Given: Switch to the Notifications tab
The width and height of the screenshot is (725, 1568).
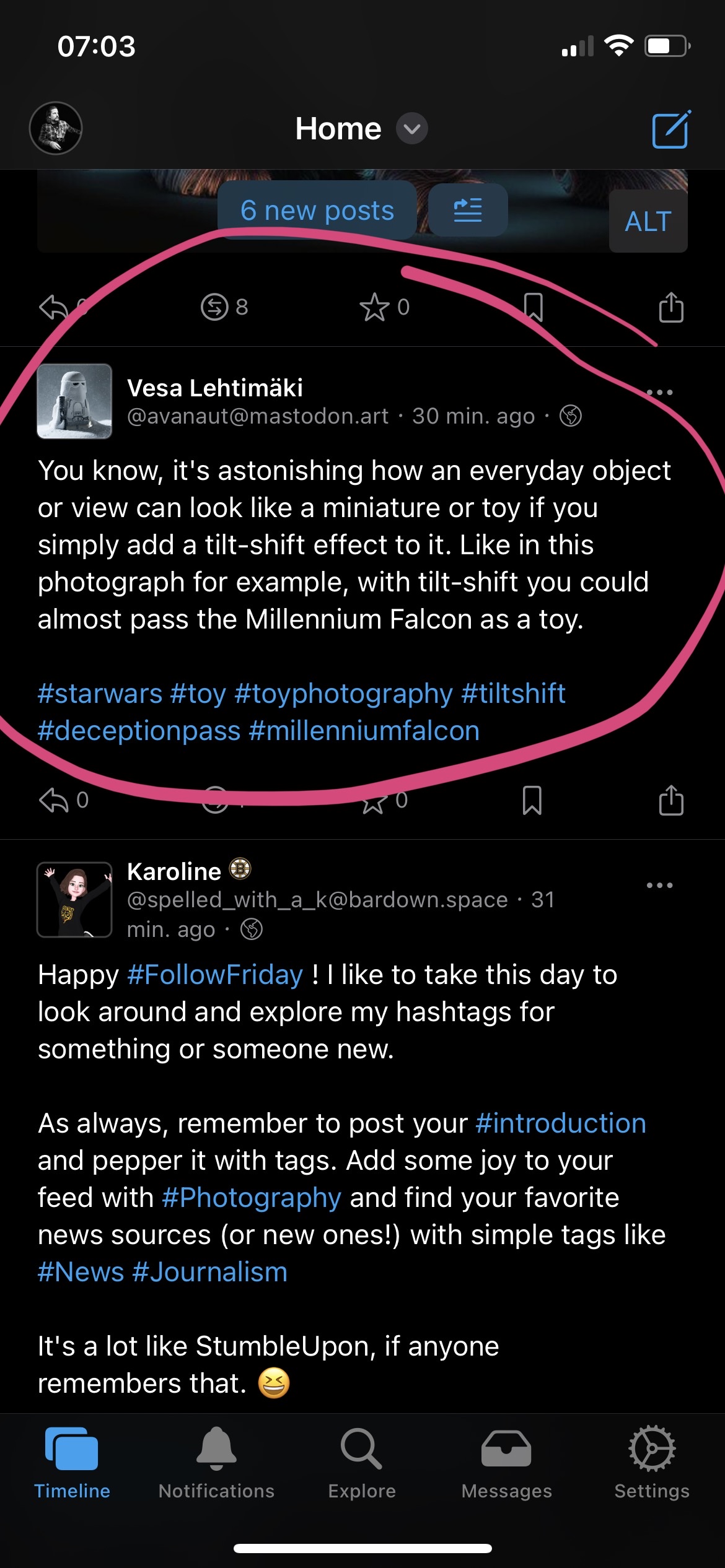Looking at the screenshot, I should point(216,1463).
